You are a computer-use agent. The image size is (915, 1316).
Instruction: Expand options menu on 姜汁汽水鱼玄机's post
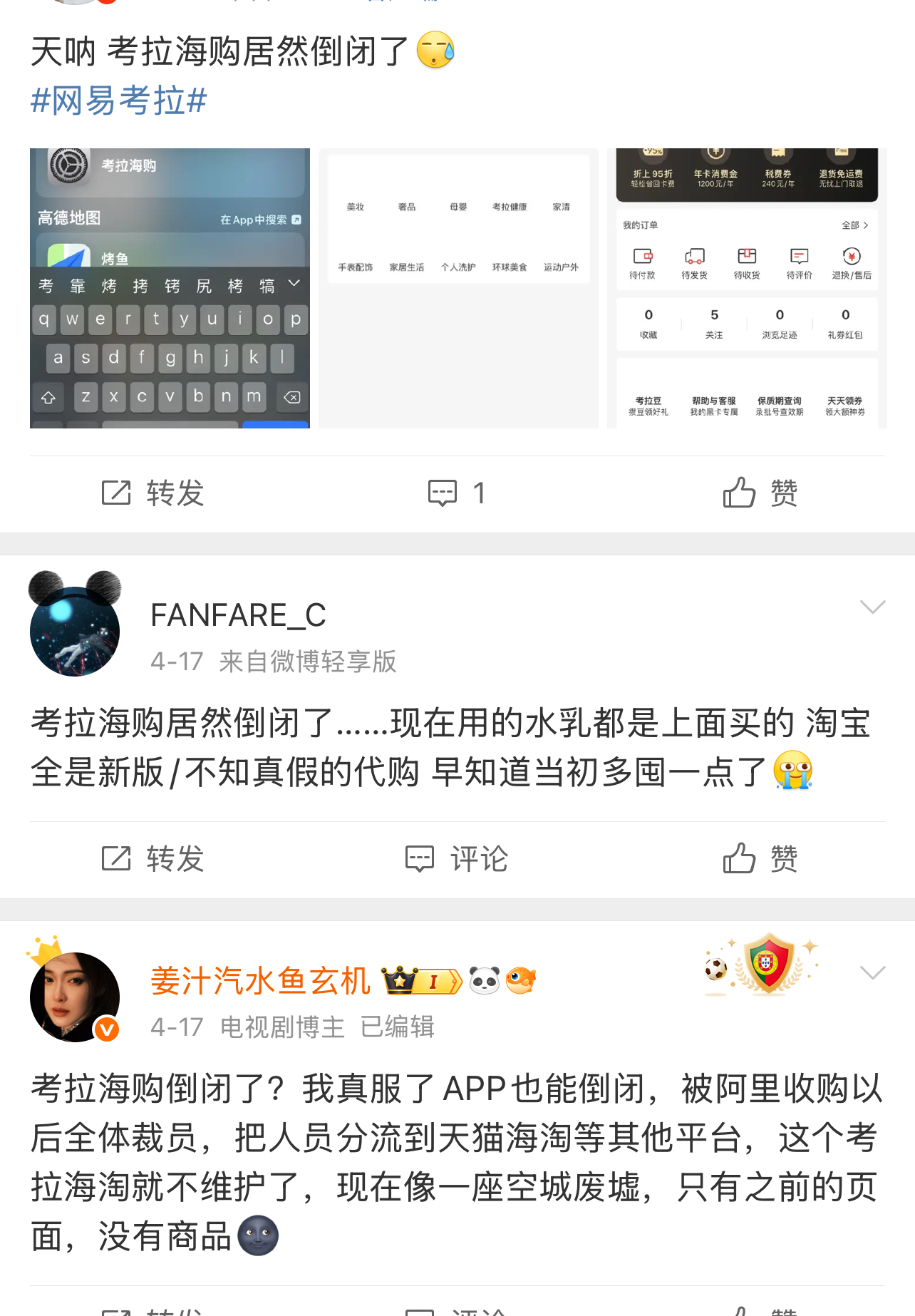(x=872, y=973)
